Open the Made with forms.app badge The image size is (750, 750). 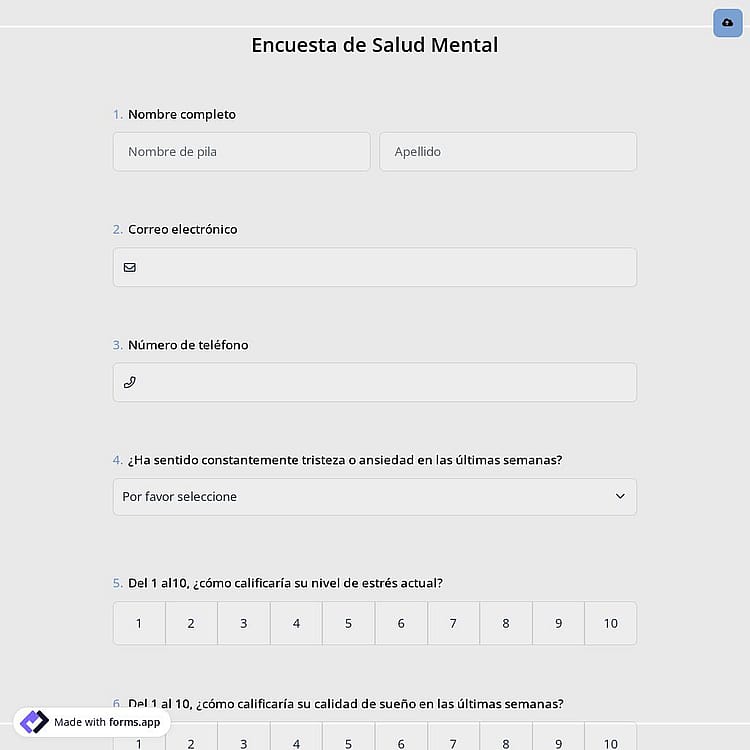(x=92, y=722)
